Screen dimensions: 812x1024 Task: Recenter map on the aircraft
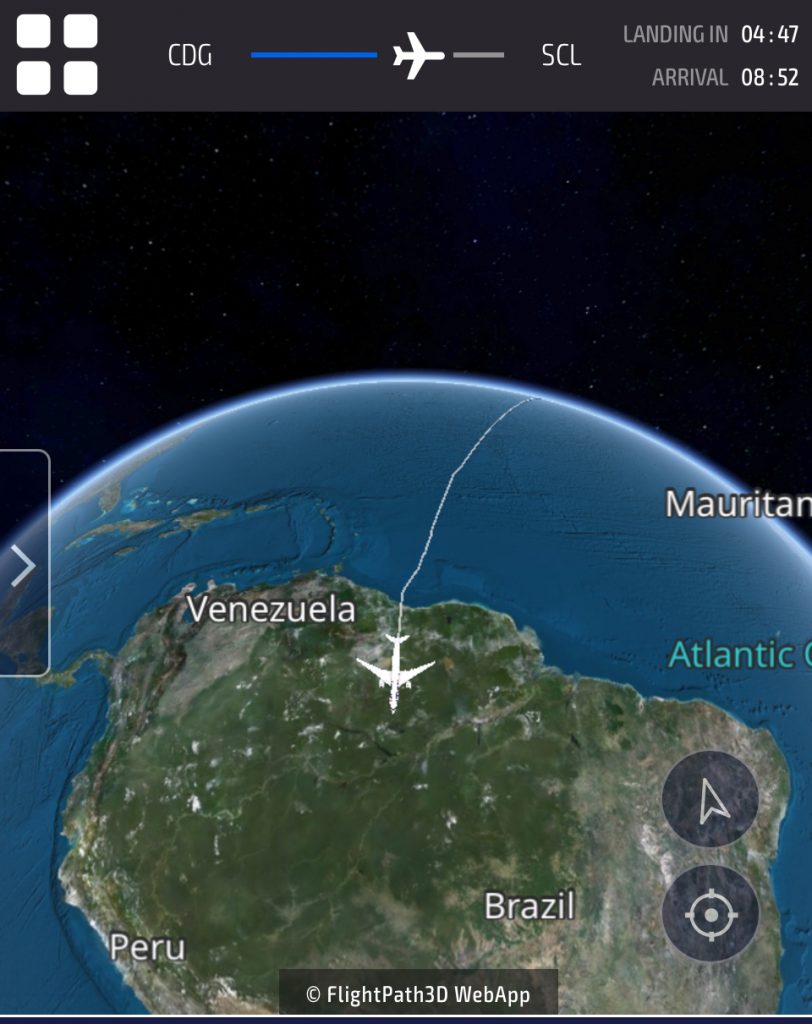pyautogui.click(x=710, y=914)
